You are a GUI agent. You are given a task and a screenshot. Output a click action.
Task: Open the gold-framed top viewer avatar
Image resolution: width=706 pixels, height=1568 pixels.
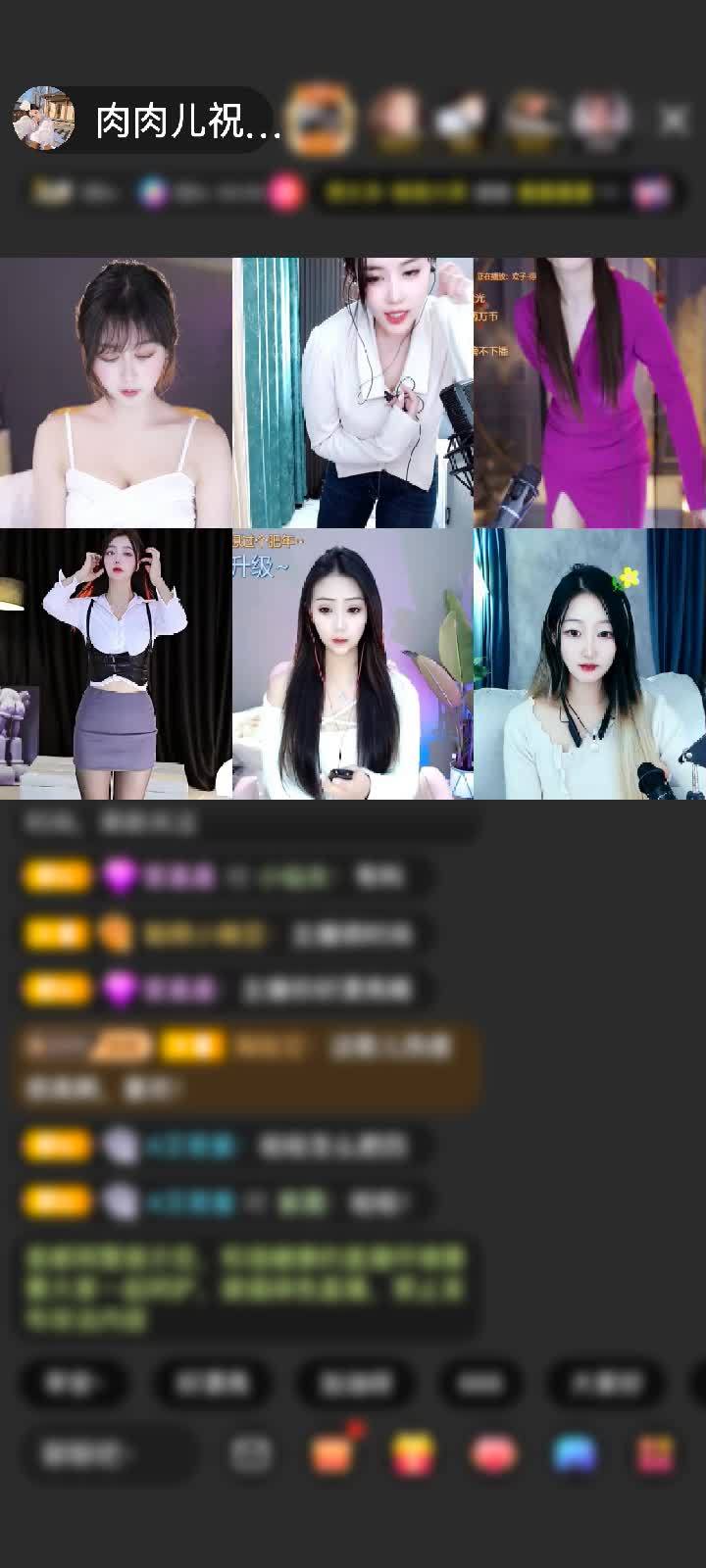[x=321, y=121]
